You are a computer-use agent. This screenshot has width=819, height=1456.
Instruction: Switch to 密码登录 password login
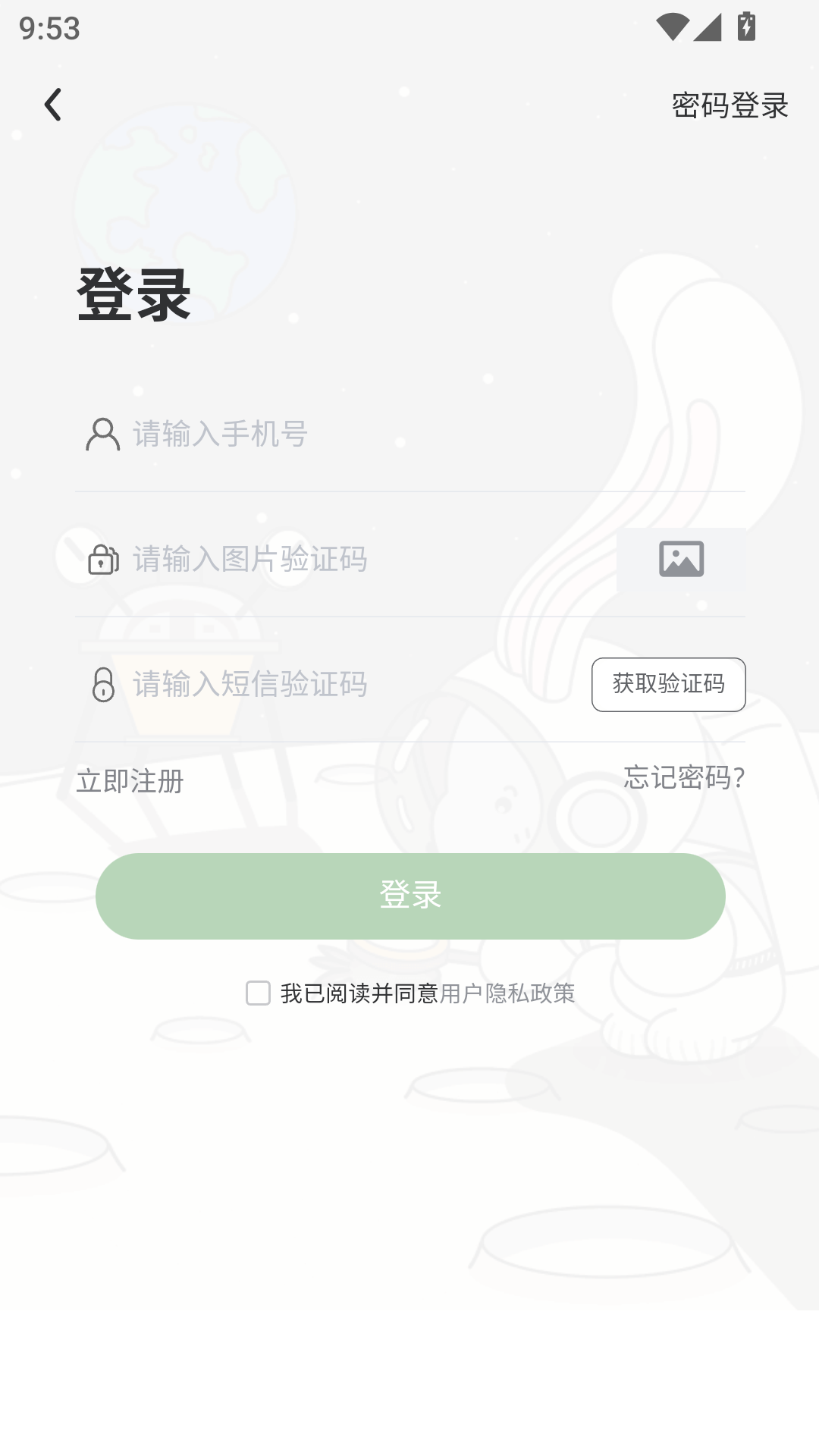click(730, 105)
